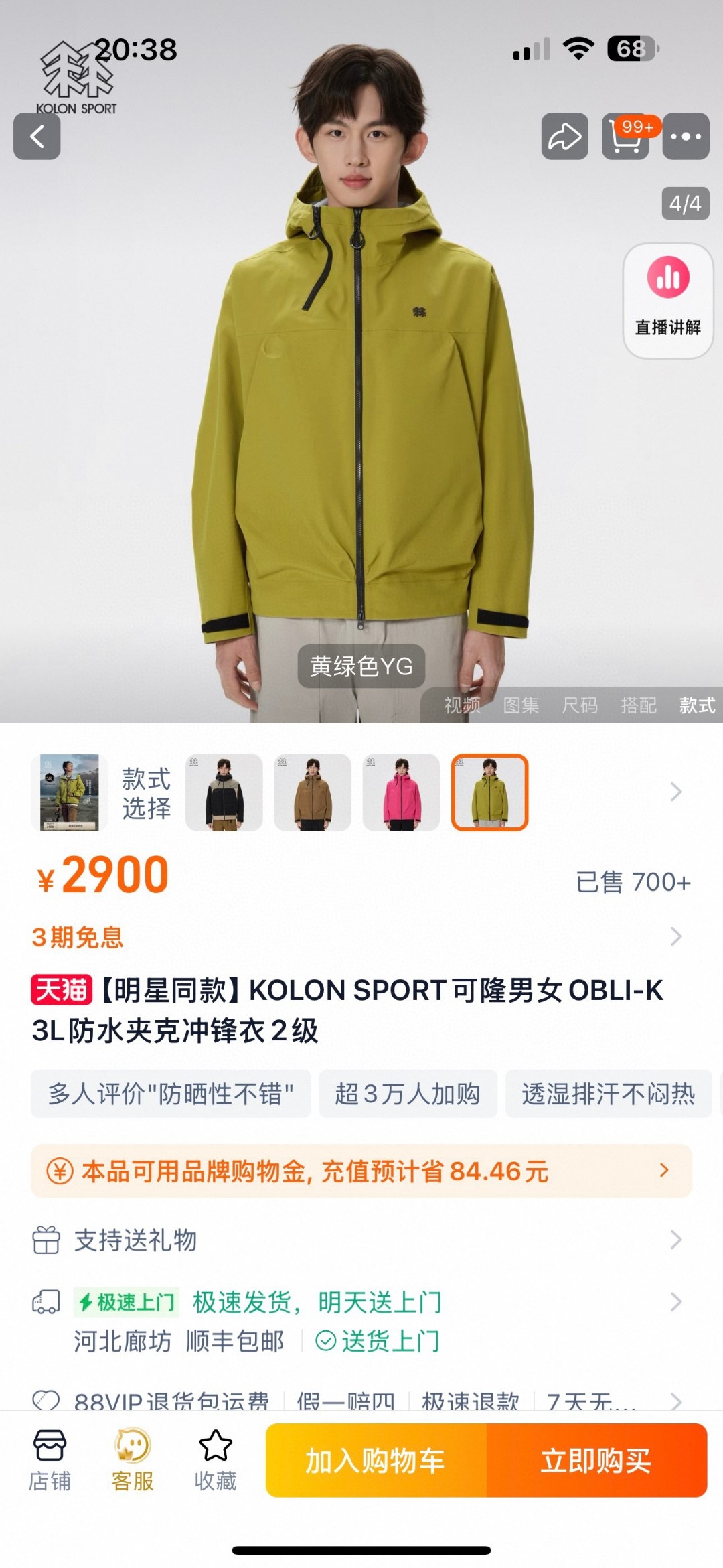Viewport: 723px width, 1568px height.
Task: Open the 品牌购物金 savings banner
Action: pyautogui.click(x=361, y=1171)
